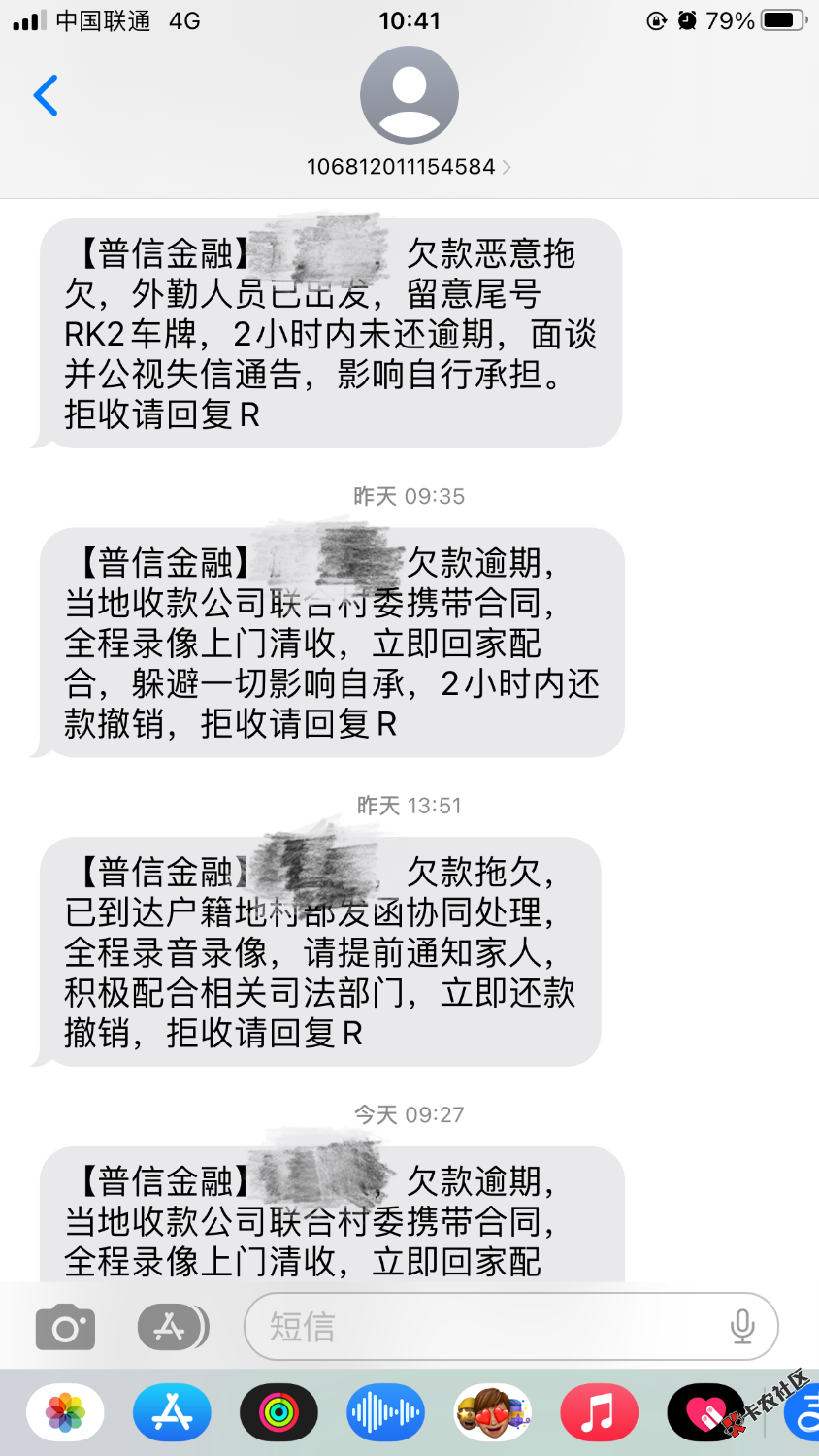
Task: Open the Digital Touch heart app
Action: click(x=704, y=1412)
